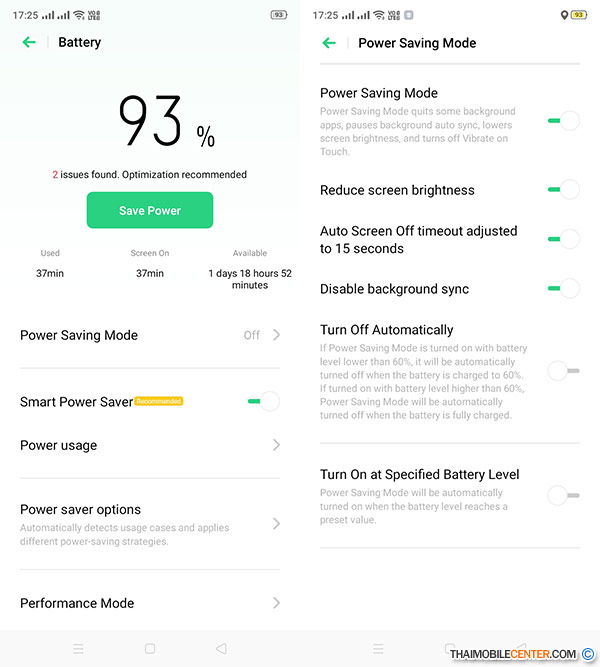600x667 pixels.
Task: Open the Power Saving Mode row showing Off
Action: pyautogui.click(x=150, y=335)
